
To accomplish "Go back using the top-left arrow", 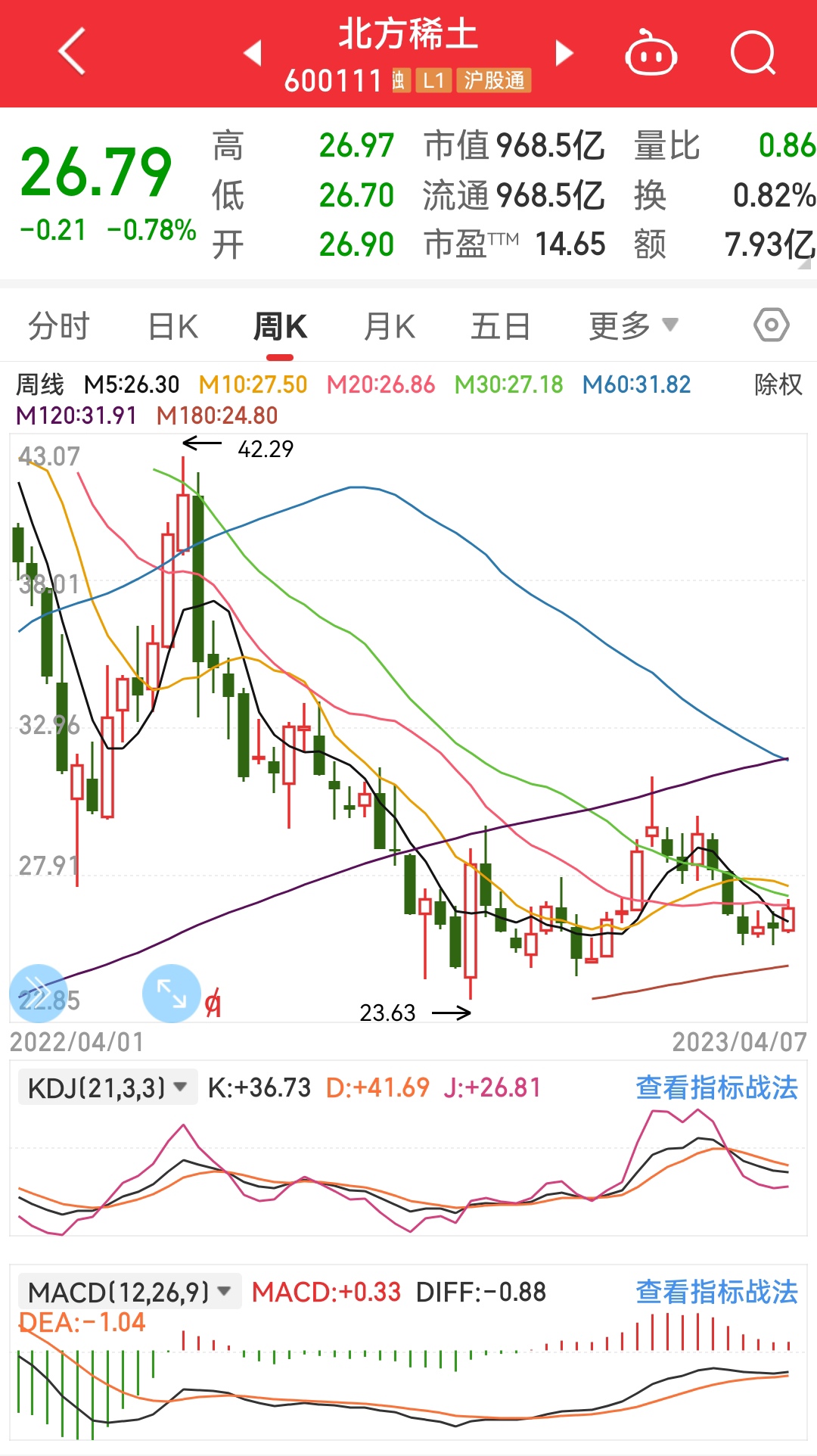I will (72, 52).
